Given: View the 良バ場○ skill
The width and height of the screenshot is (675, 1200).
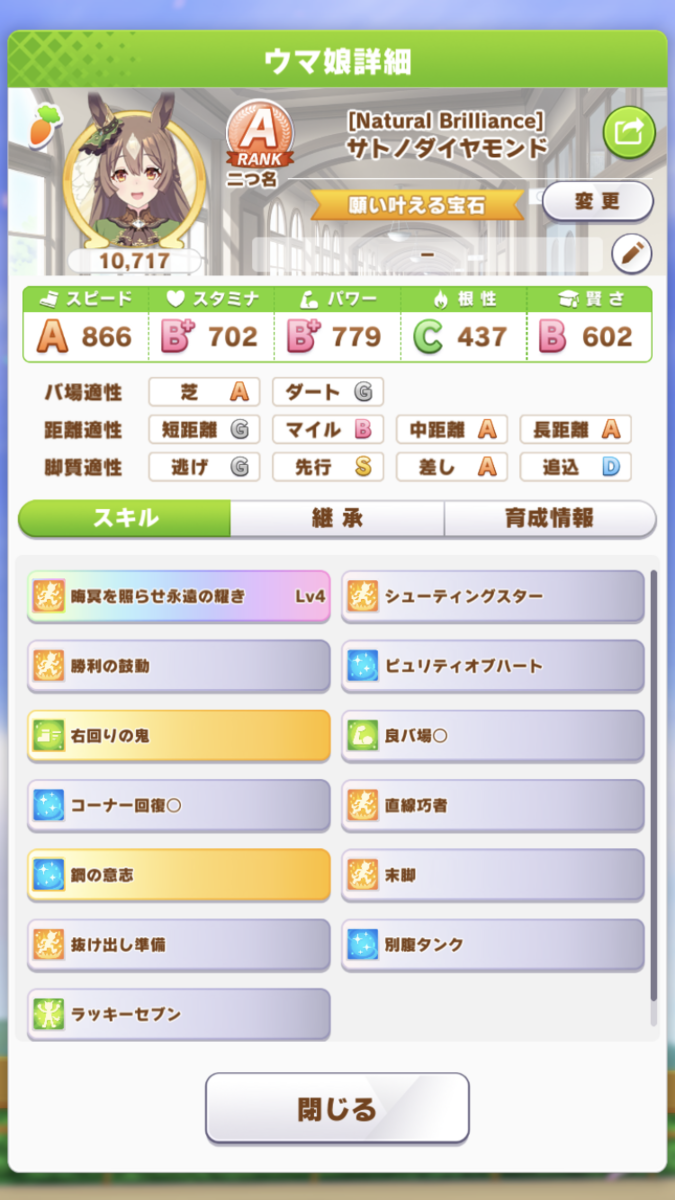Looking at the screenshot, I should pos(493,736).
